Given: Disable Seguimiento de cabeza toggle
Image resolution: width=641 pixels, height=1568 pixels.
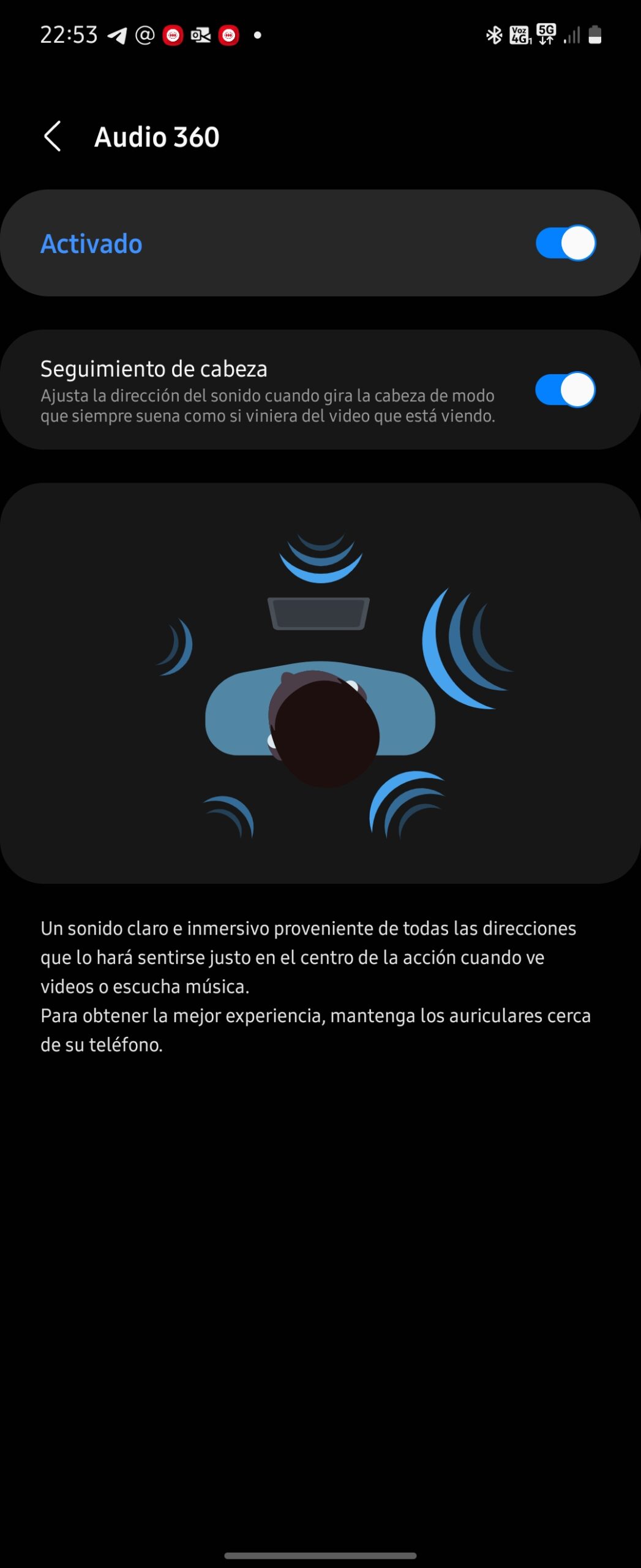Looking at the screenshot, I should pyautogui.click(x=565, y=390).
